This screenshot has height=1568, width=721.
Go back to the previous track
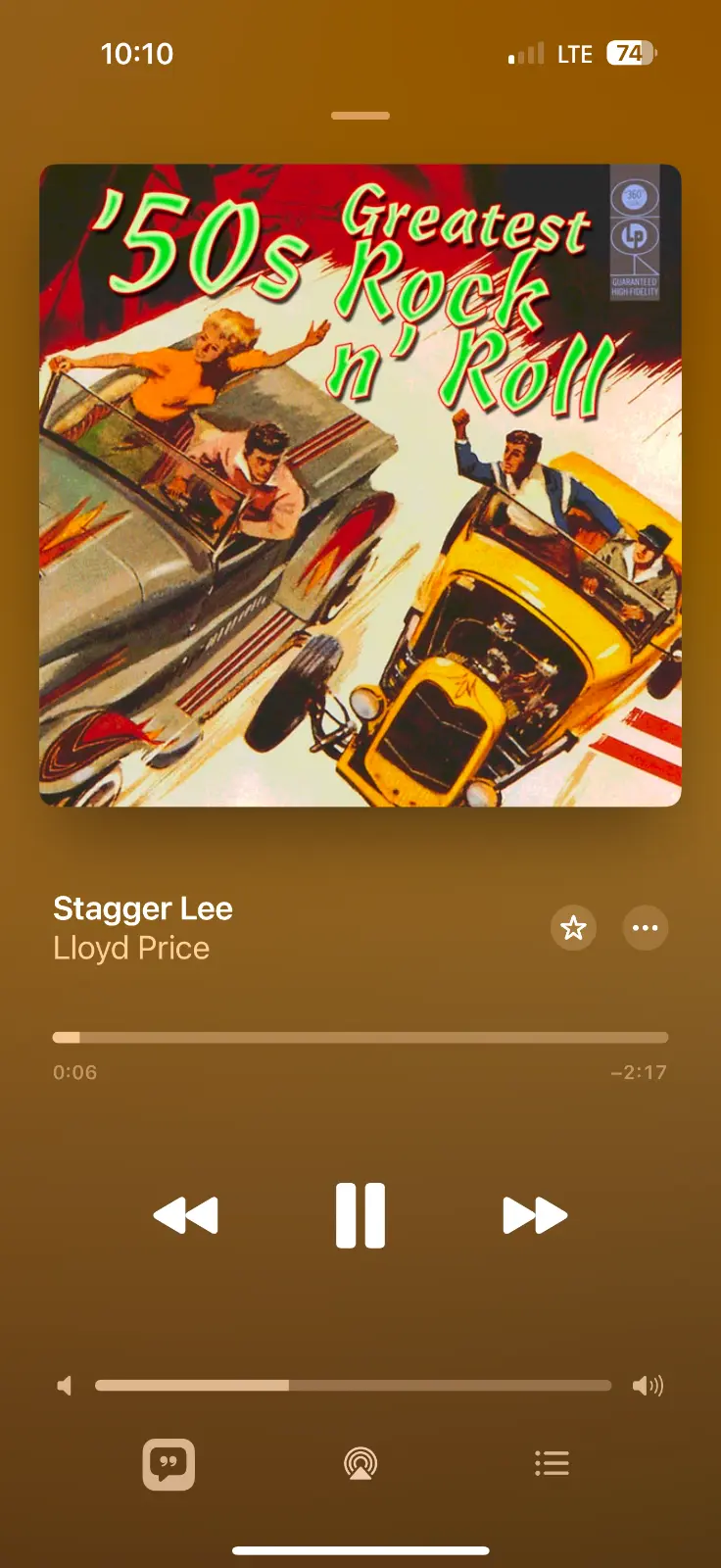186,1215
